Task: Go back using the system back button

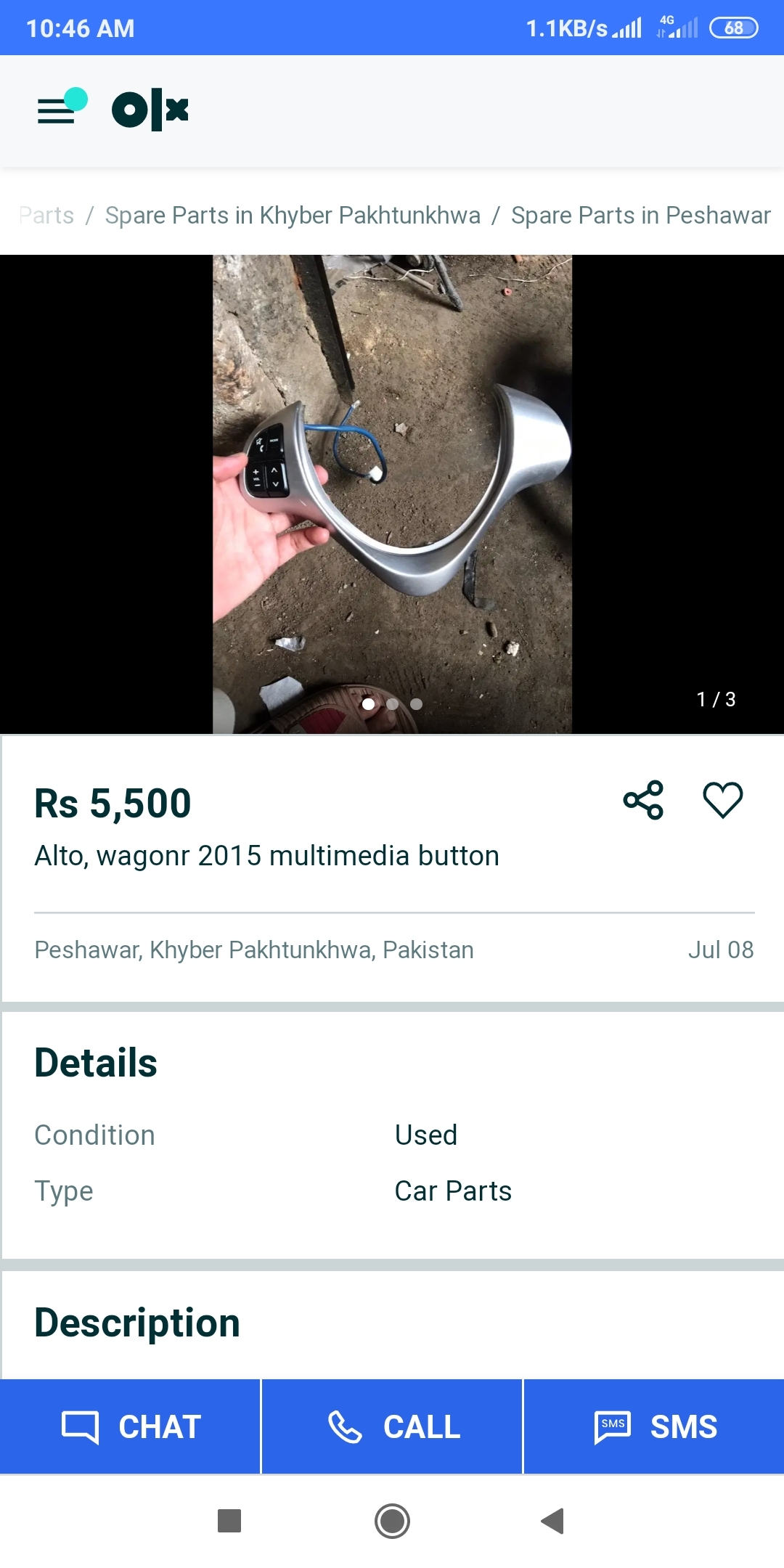Action: coord(553,1521)
